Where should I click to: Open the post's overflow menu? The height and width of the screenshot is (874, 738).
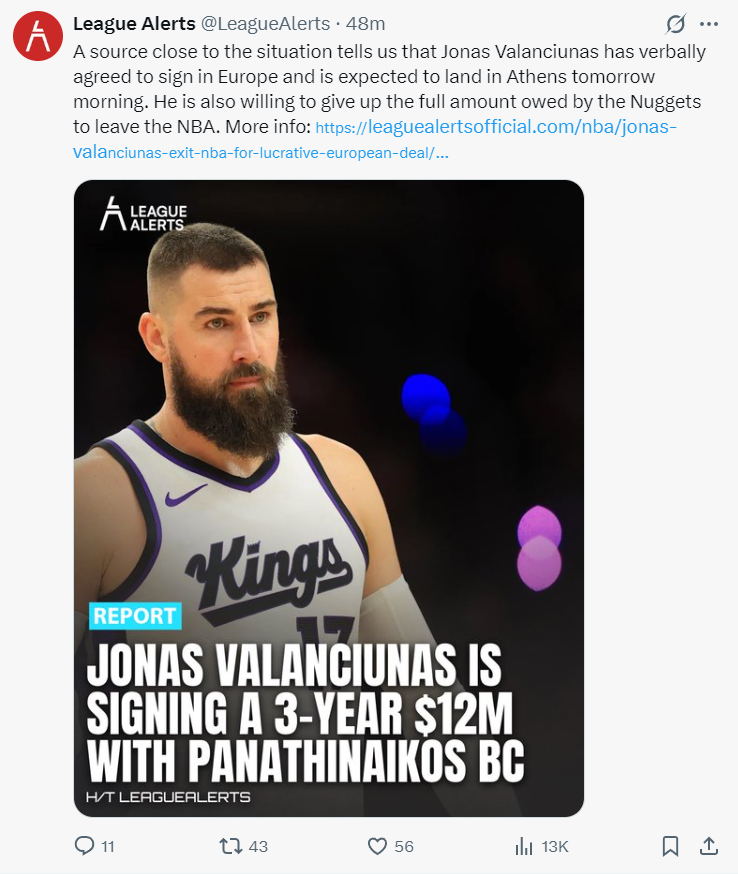click(709, 24)
